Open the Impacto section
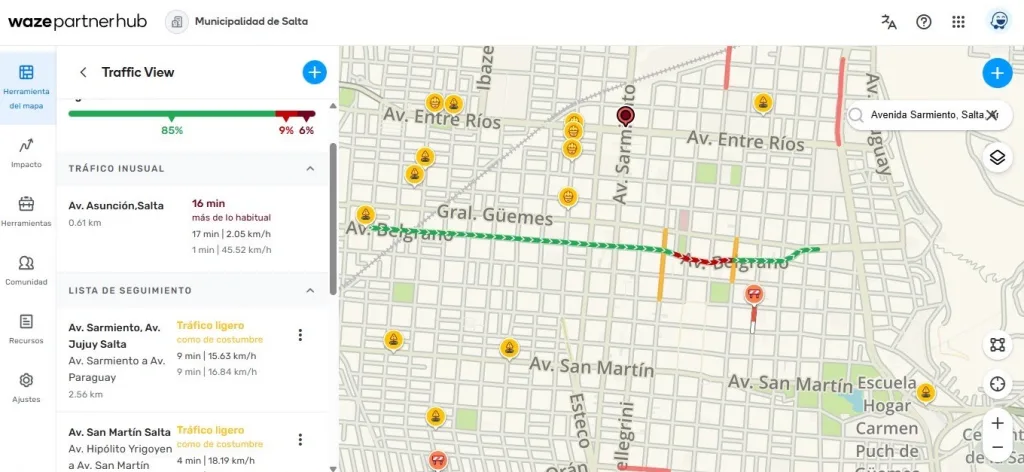 (x=26, y=152)
